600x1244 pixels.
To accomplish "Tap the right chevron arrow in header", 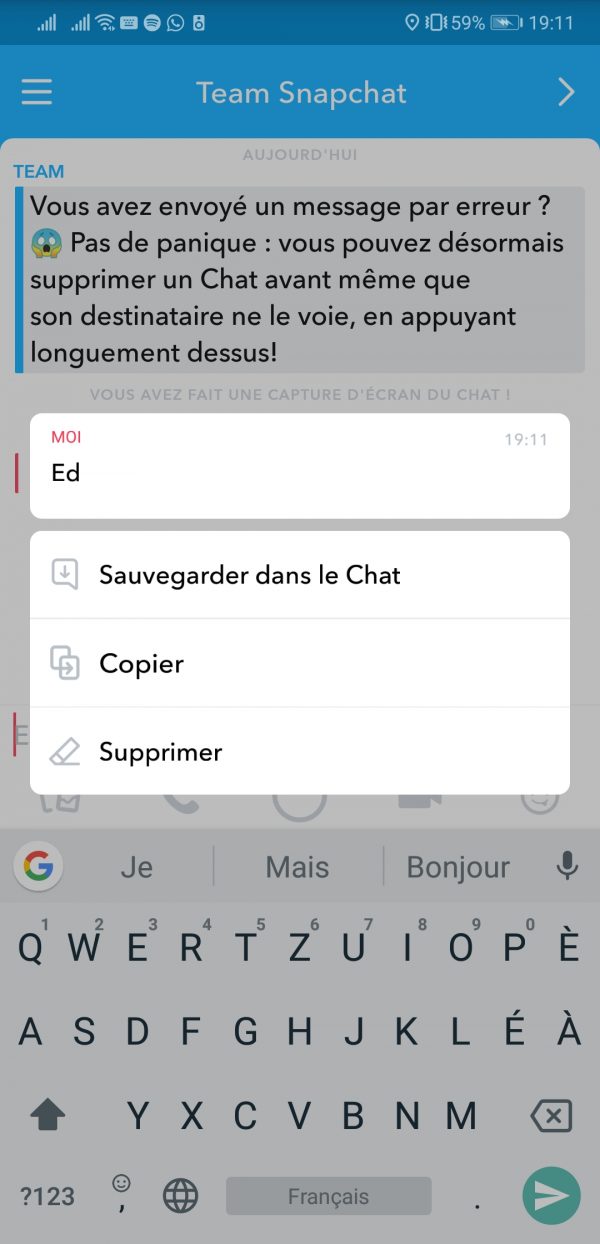I will 565,93.
